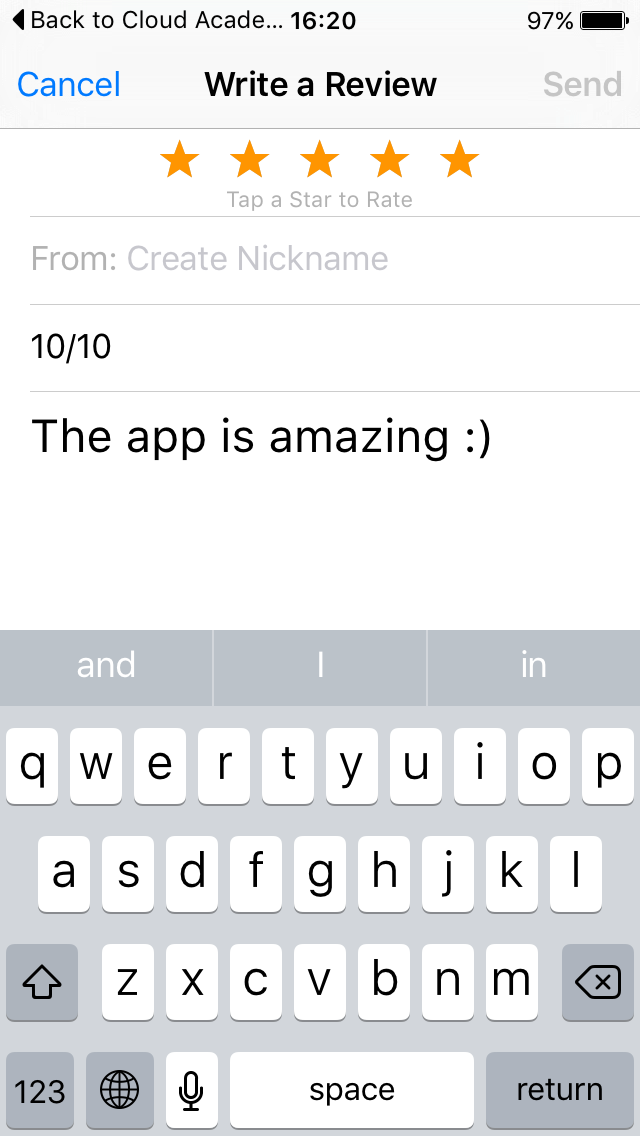Choose the "in" keyboard suggestion
The width and height of the screenshot is (640, 1136).
click(x=533, y=666)
